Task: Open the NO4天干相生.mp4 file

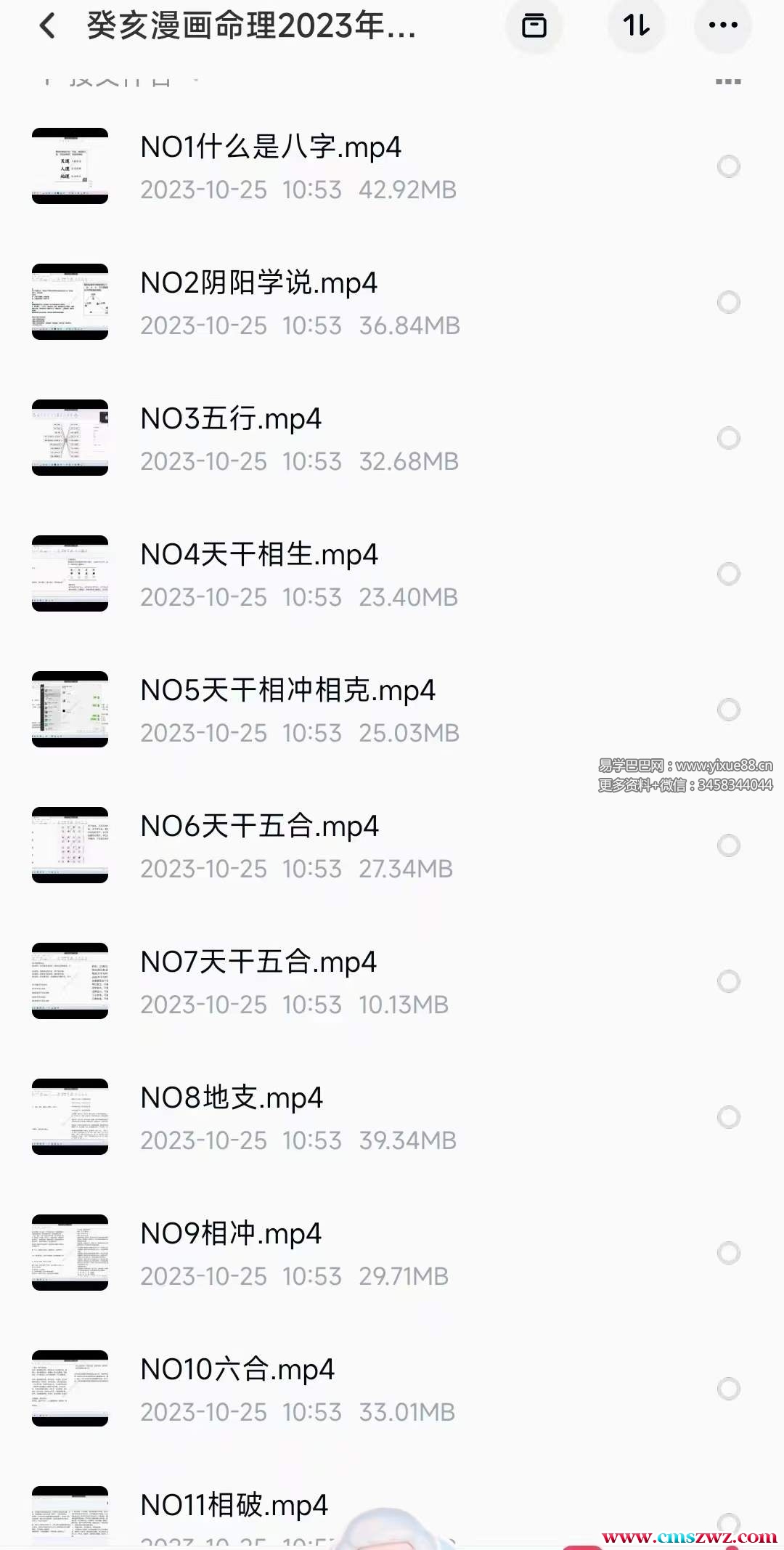Action: (x=259, y=556)
